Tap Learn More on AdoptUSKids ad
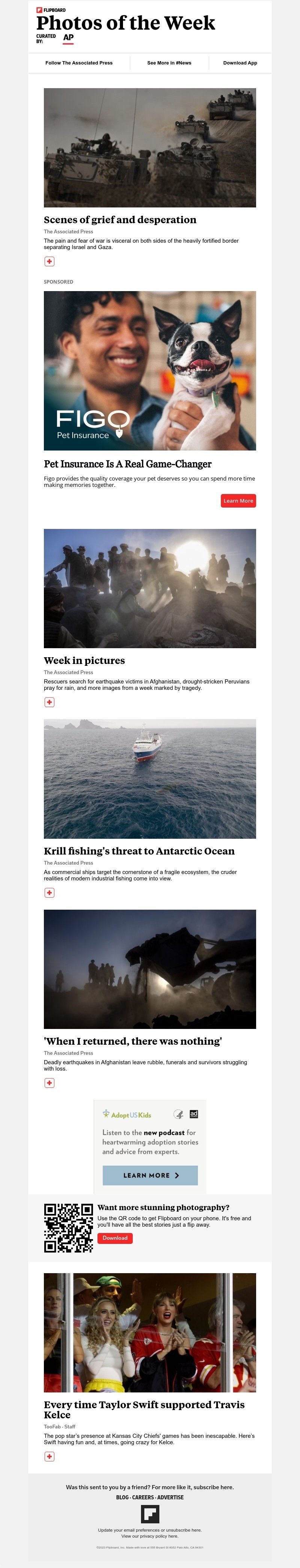Screen dimensions: 300x1568 (150, 1175)
